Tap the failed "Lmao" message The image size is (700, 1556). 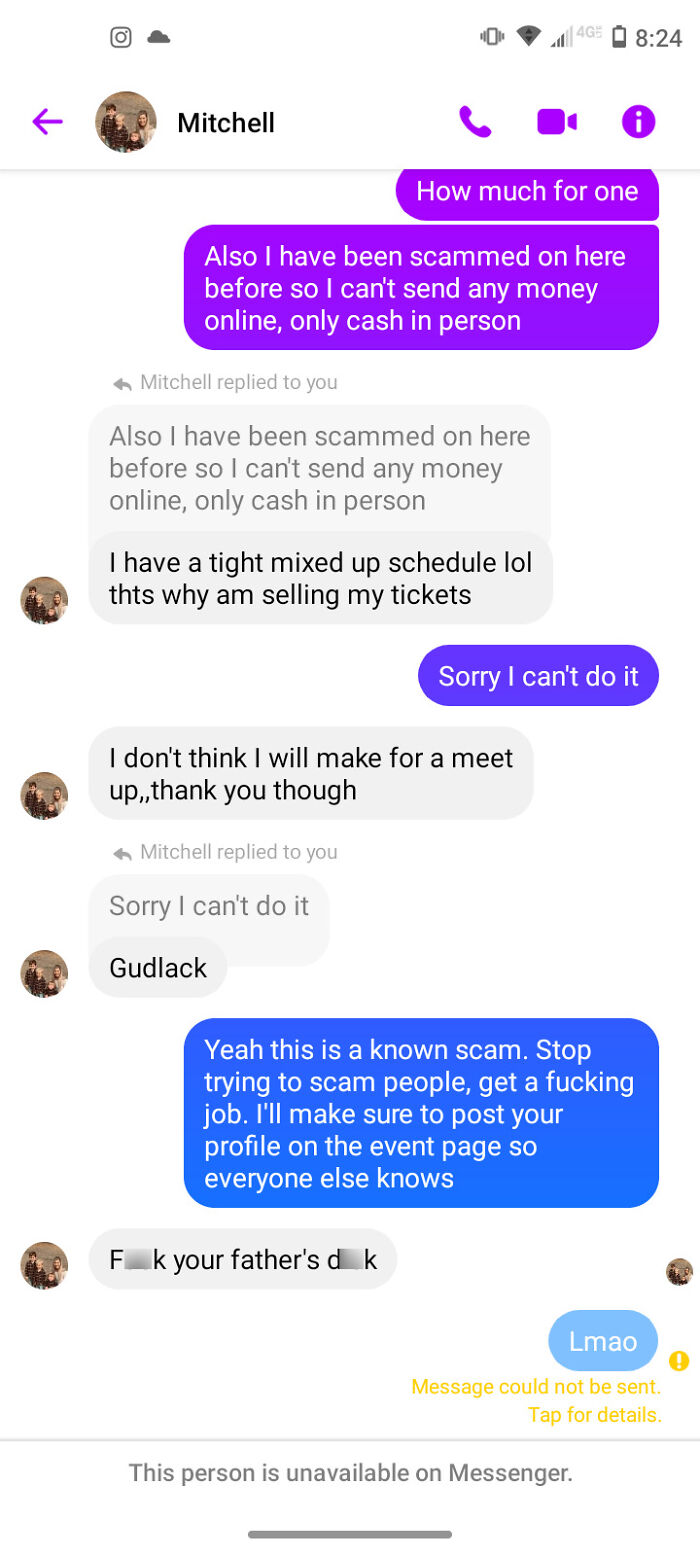tap(604, 1340)
